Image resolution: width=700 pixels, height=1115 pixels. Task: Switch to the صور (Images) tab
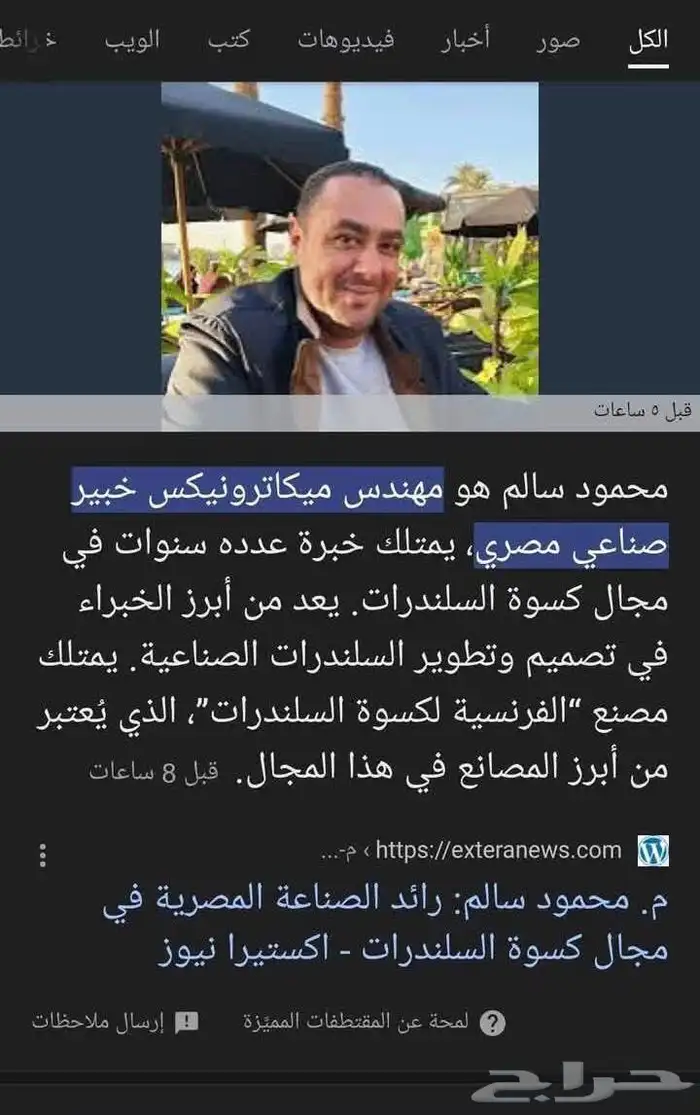558,40
